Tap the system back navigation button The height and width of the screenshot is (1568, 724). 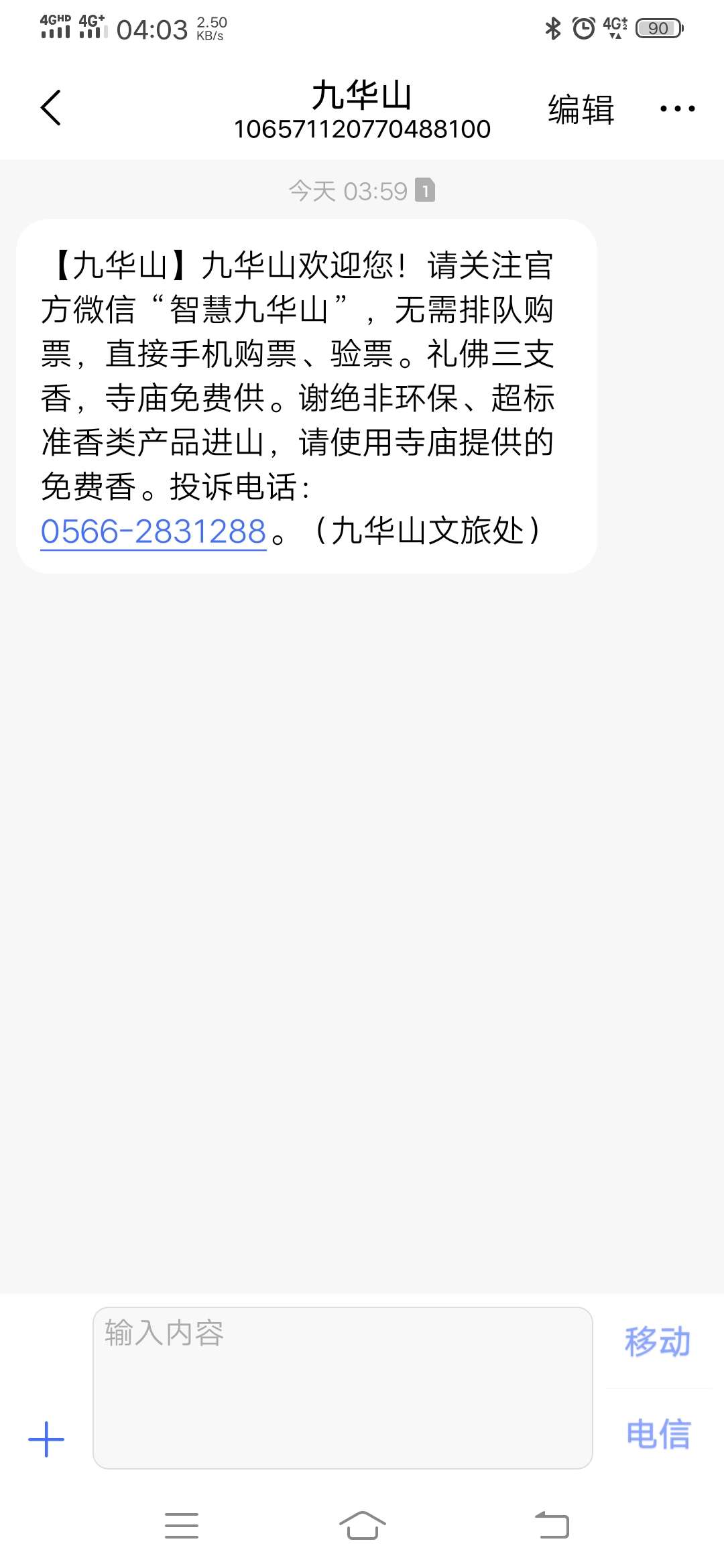click(x=552, y=1526)
